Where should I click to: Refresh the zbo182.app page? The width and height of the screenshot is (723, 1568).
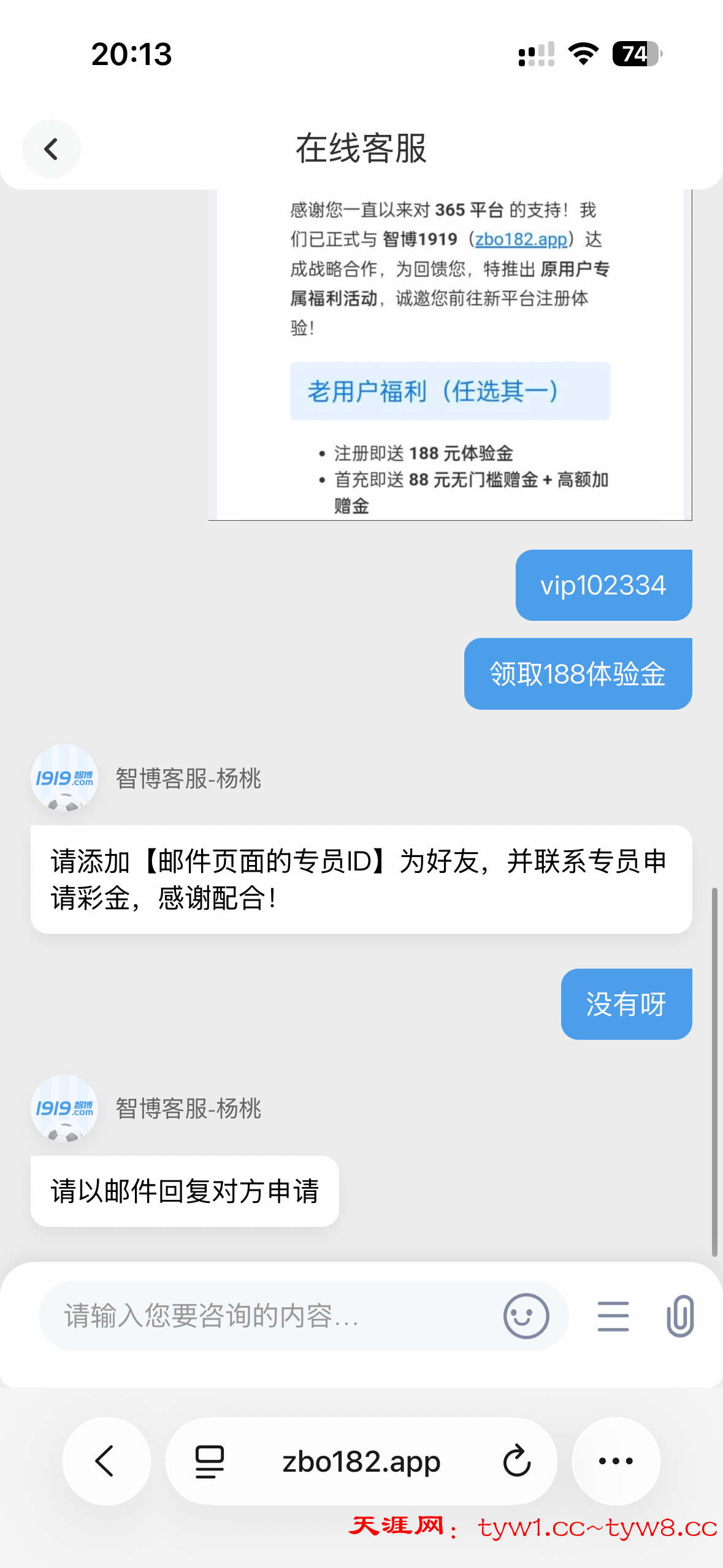pos(517,1461)
